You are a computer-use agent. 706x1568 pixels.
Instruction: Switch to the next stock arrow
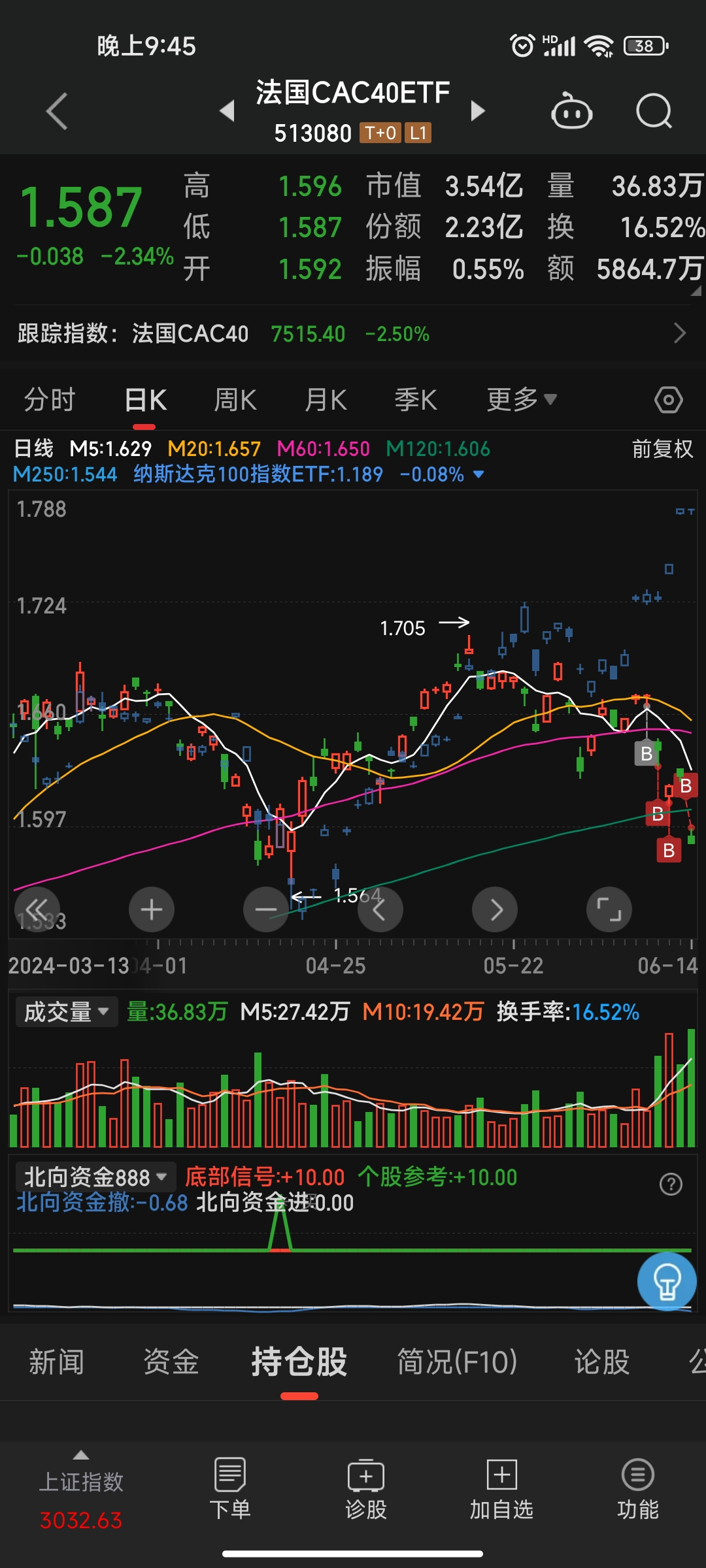tap(479, 111)
